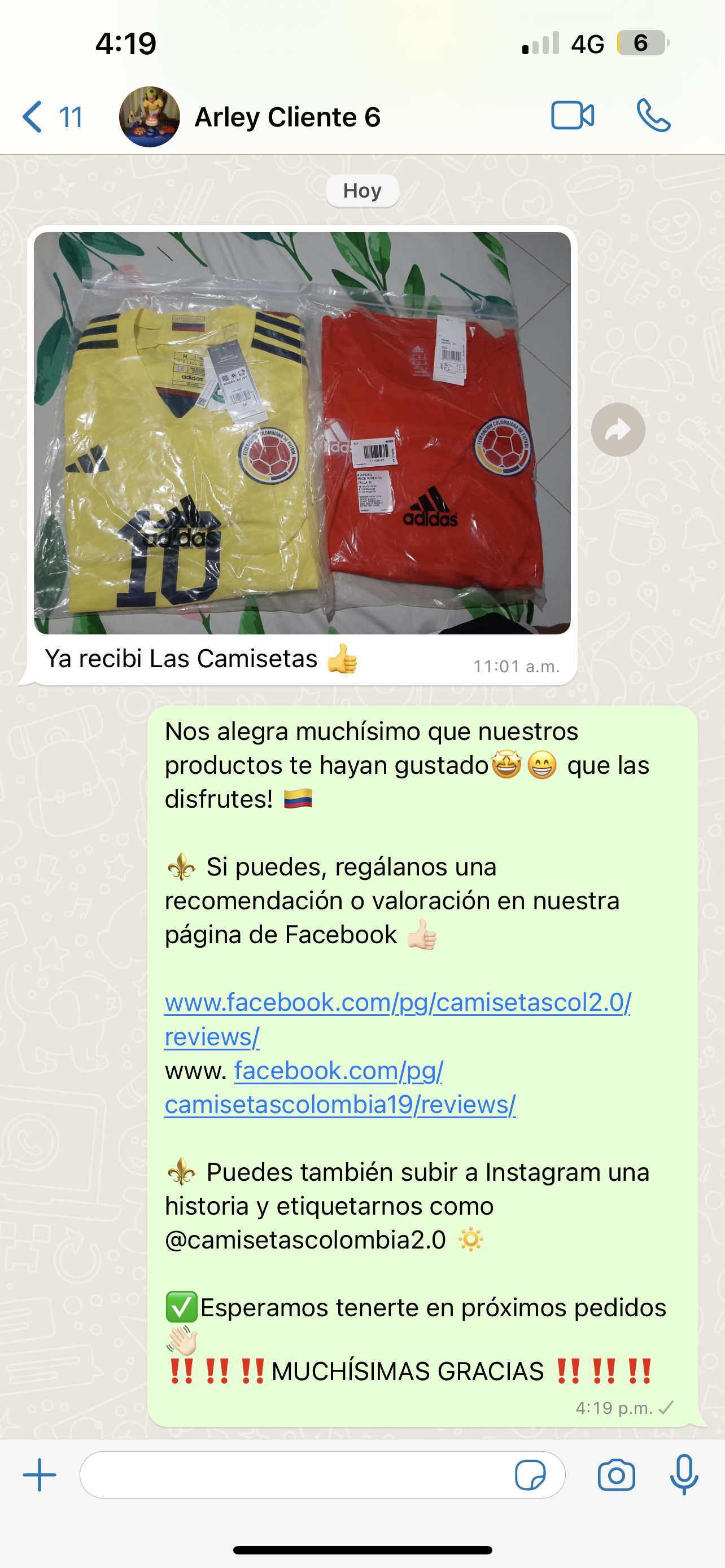Open Arley Cliente 6 contact info
Image resolution: width=725 pixels, height=1568 pixels.
[287, 117]
